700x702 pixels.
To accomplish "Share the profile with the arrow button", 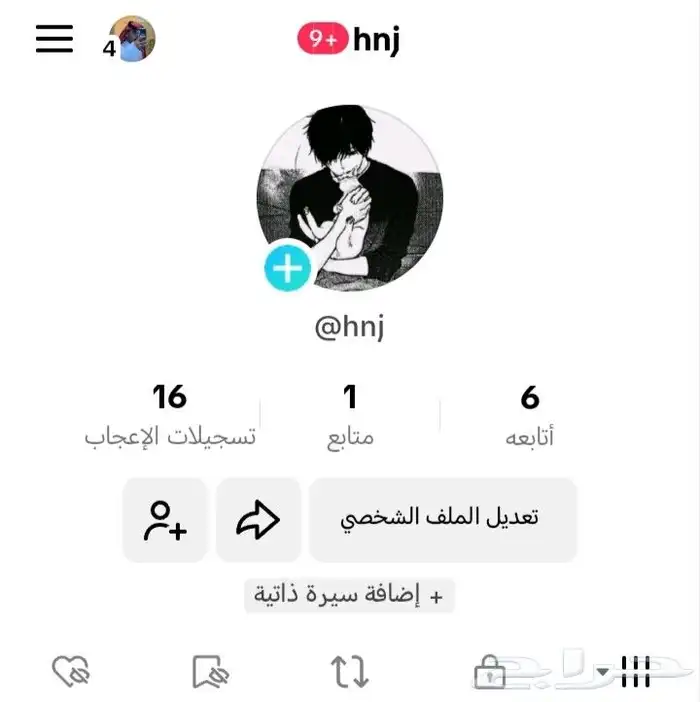I will pos(258,519).
